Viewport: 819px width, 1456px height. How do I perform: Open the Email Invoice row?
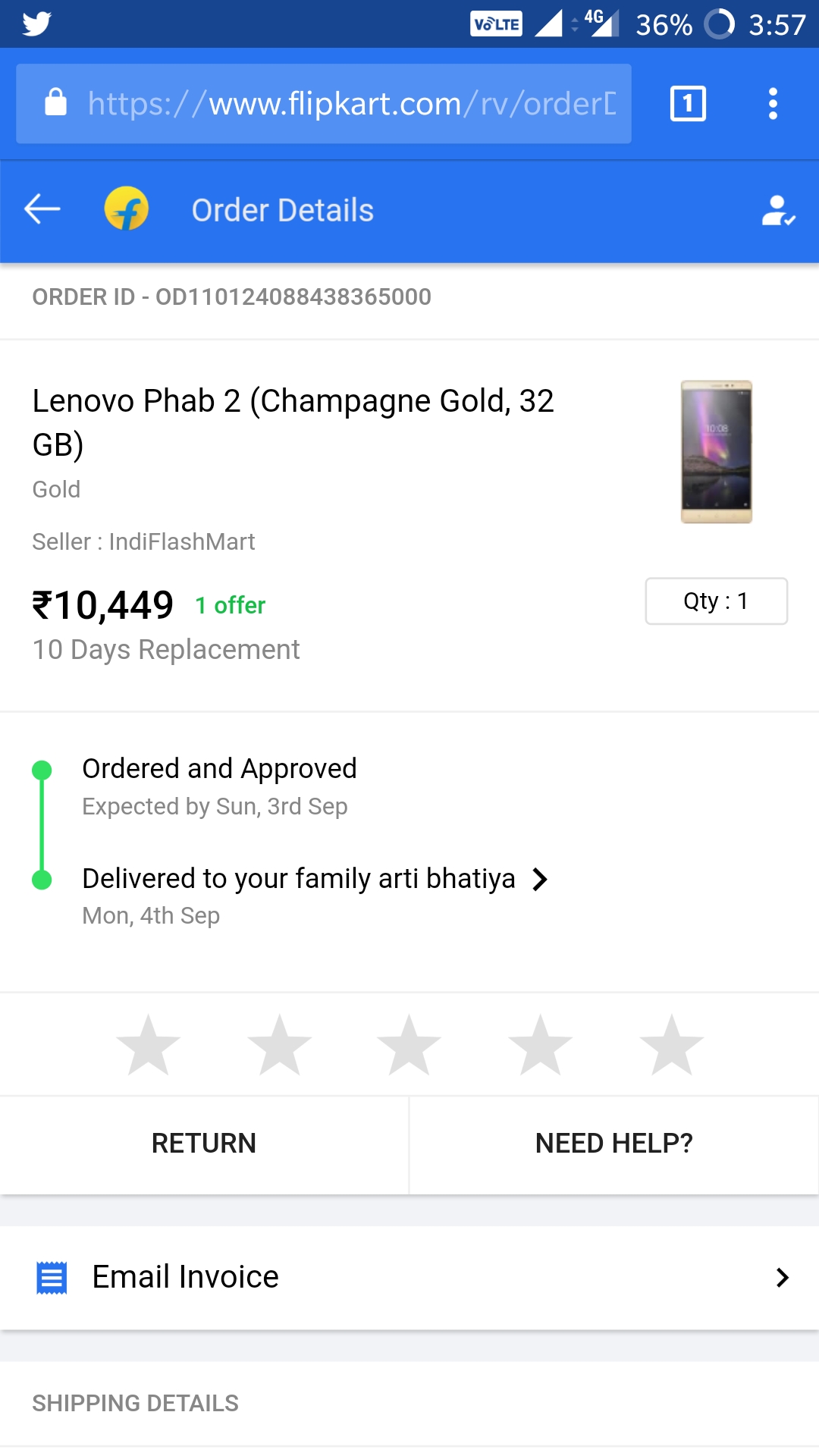(409, 1278)
